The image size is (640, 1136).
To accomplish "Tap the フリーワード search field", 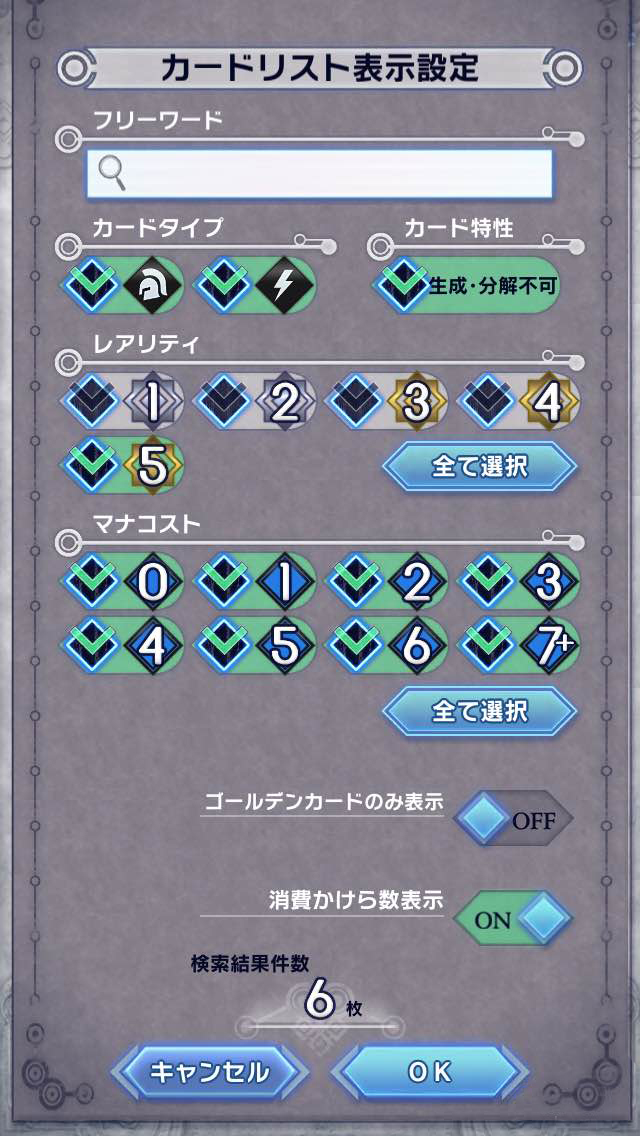I will tap(320, 174).
